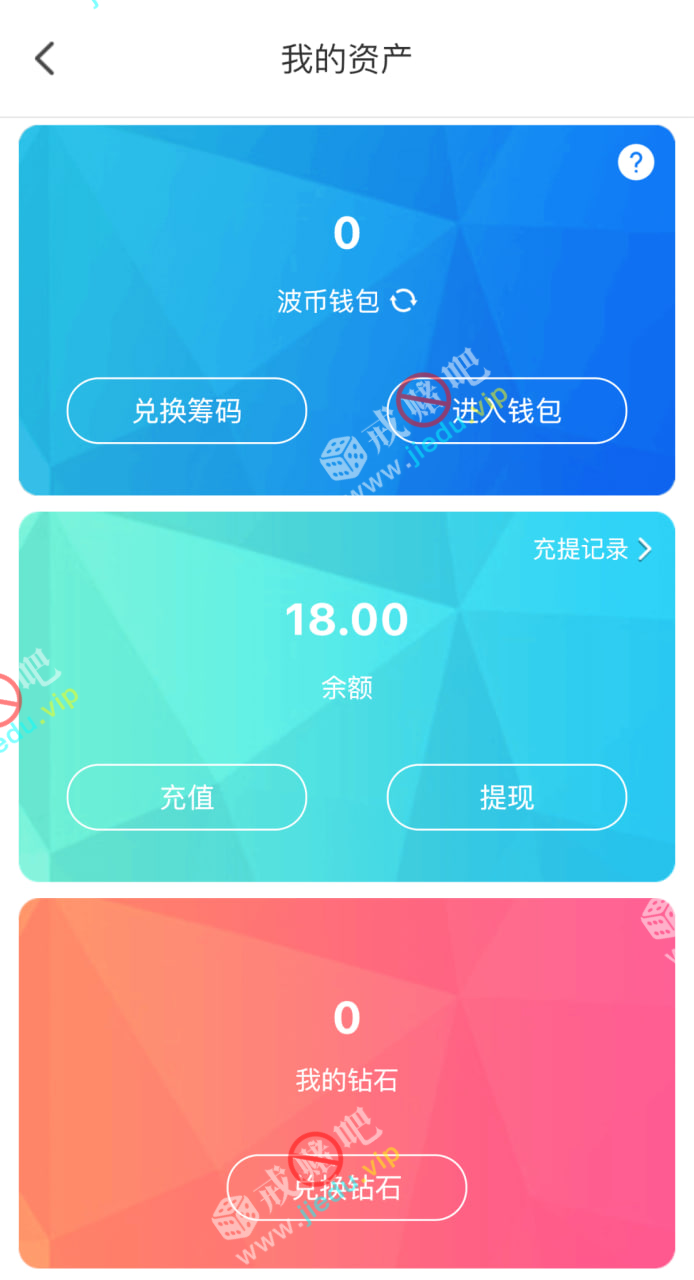Go back from 我的资产 page
The image size is (694, 1280).
click(45, 59)
